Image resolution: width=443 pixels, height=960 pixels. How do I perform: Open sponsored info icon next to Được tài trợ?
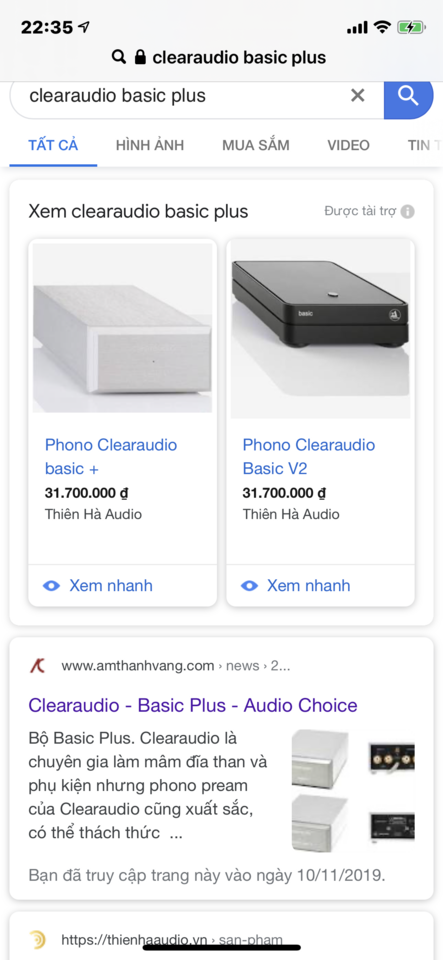(x=408, y=212)
